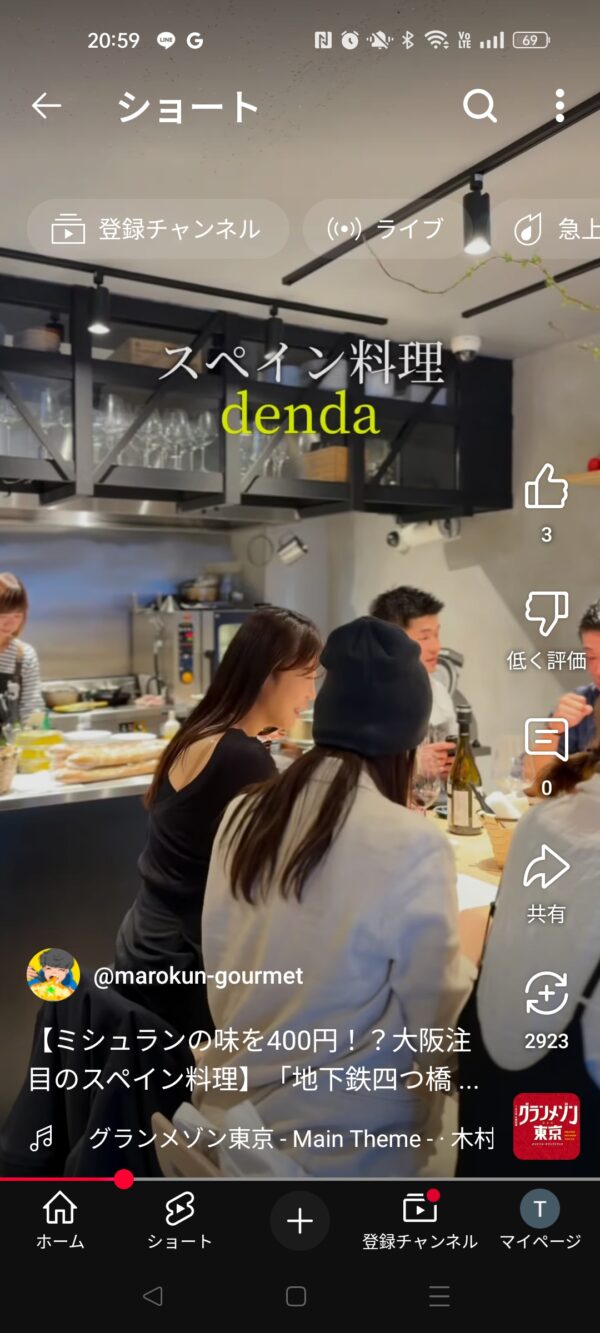Open the three-dot overflow menu
600x1333 pixels.
pos(559,106)
